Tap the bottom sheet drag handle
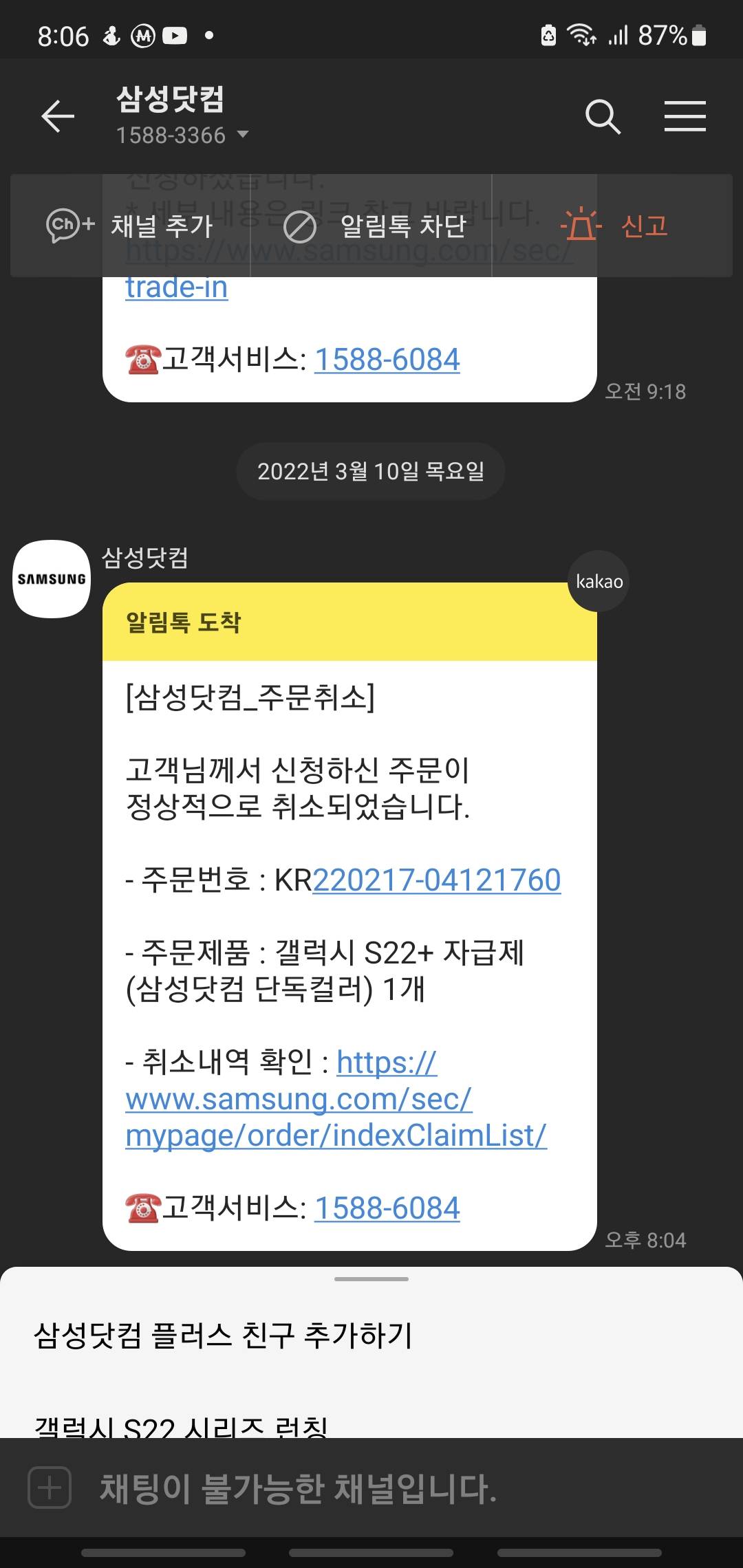The height and width of the screenshot is (1568, 743). point(371,1279)
